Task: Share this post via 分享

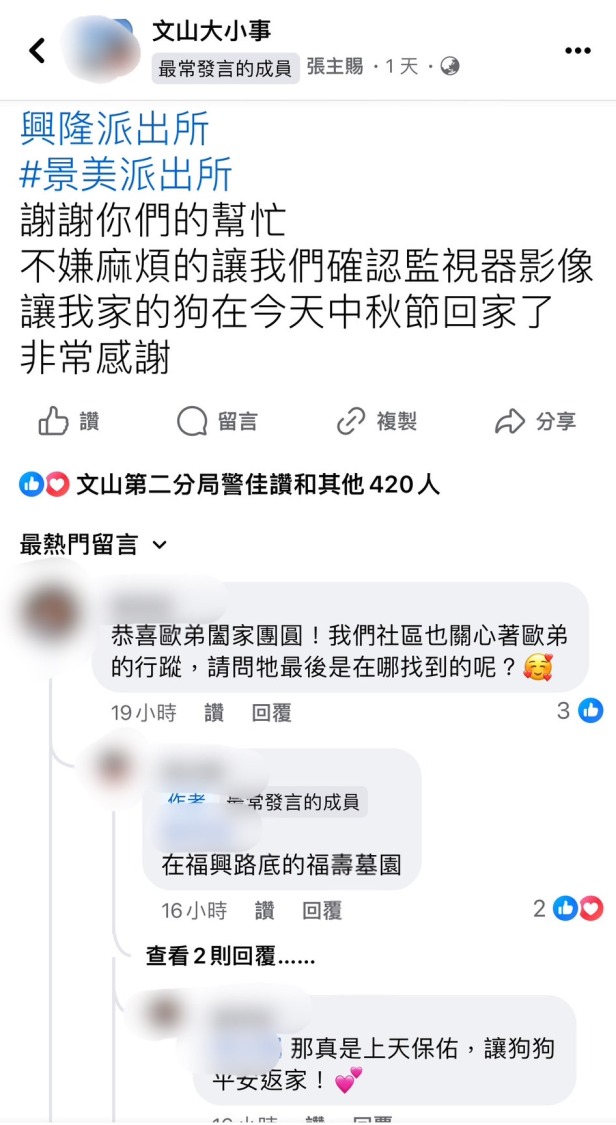Action: 536,421
